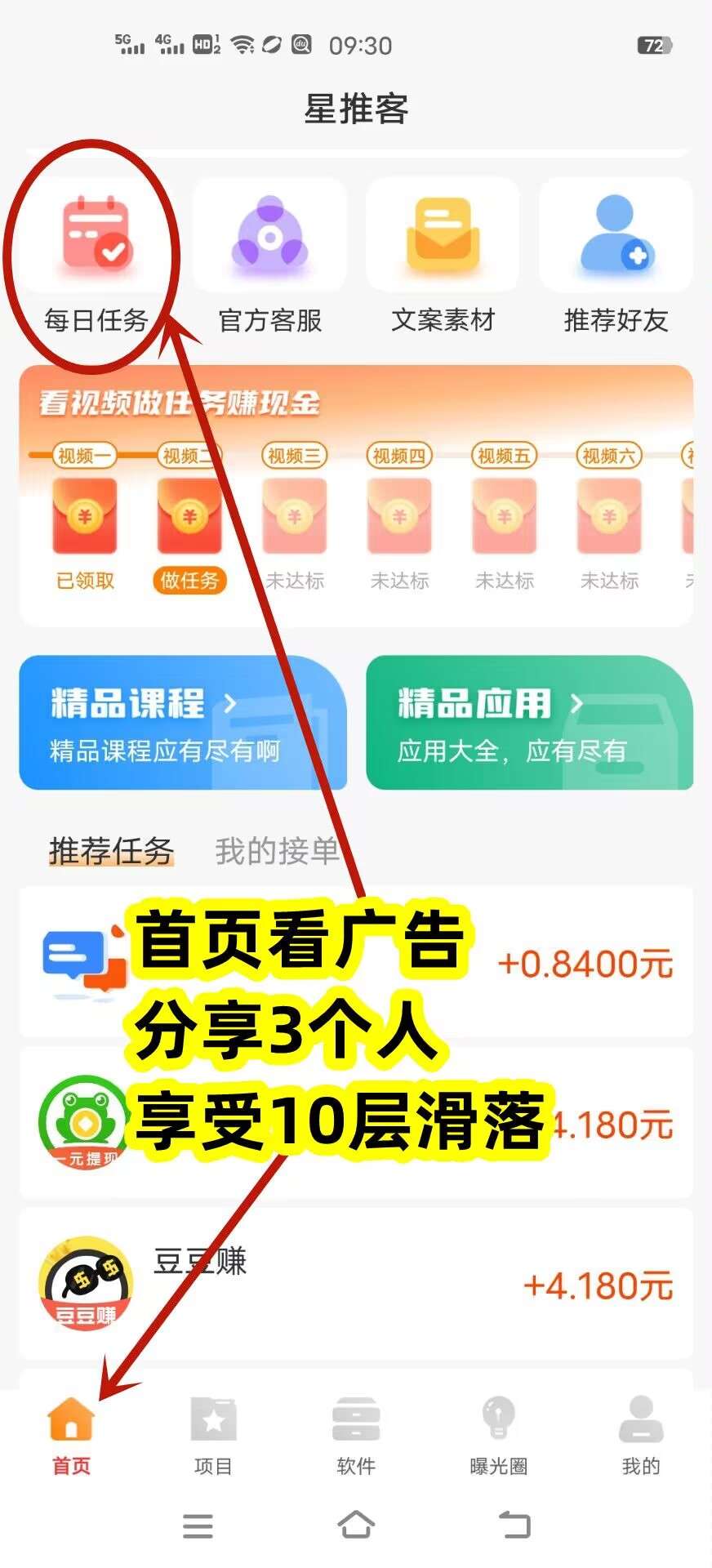Select the 推荐任务 tab
Image resolution: width=712 pixels, height=1568 pixels.
pos(111,851)
